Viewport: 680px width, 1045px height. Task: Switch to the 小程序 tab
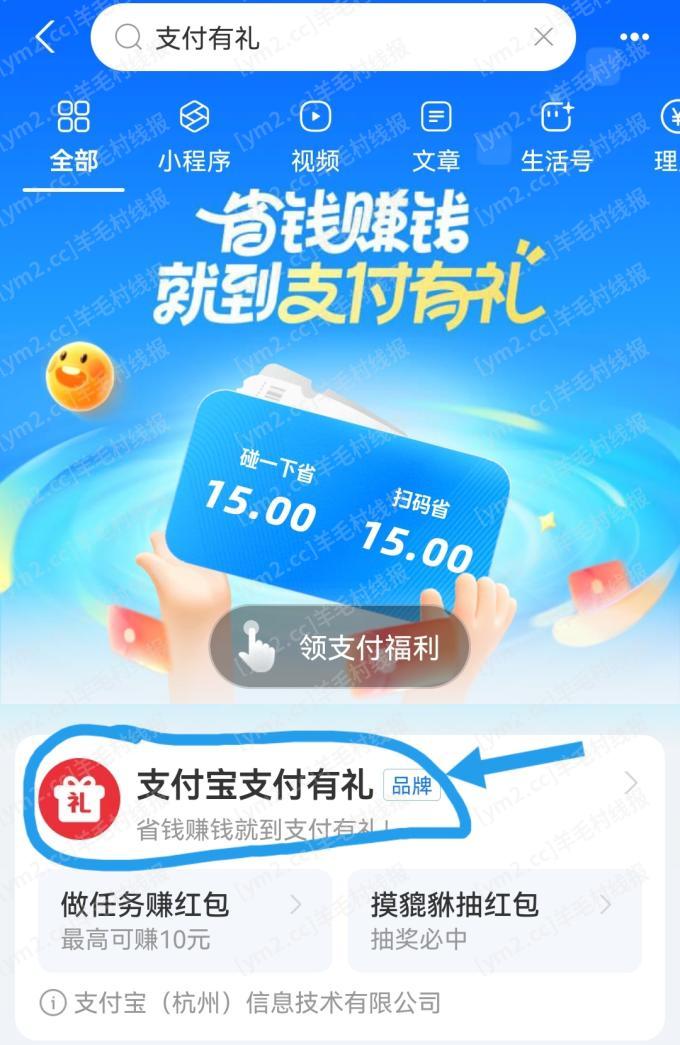tap(194, 138)
